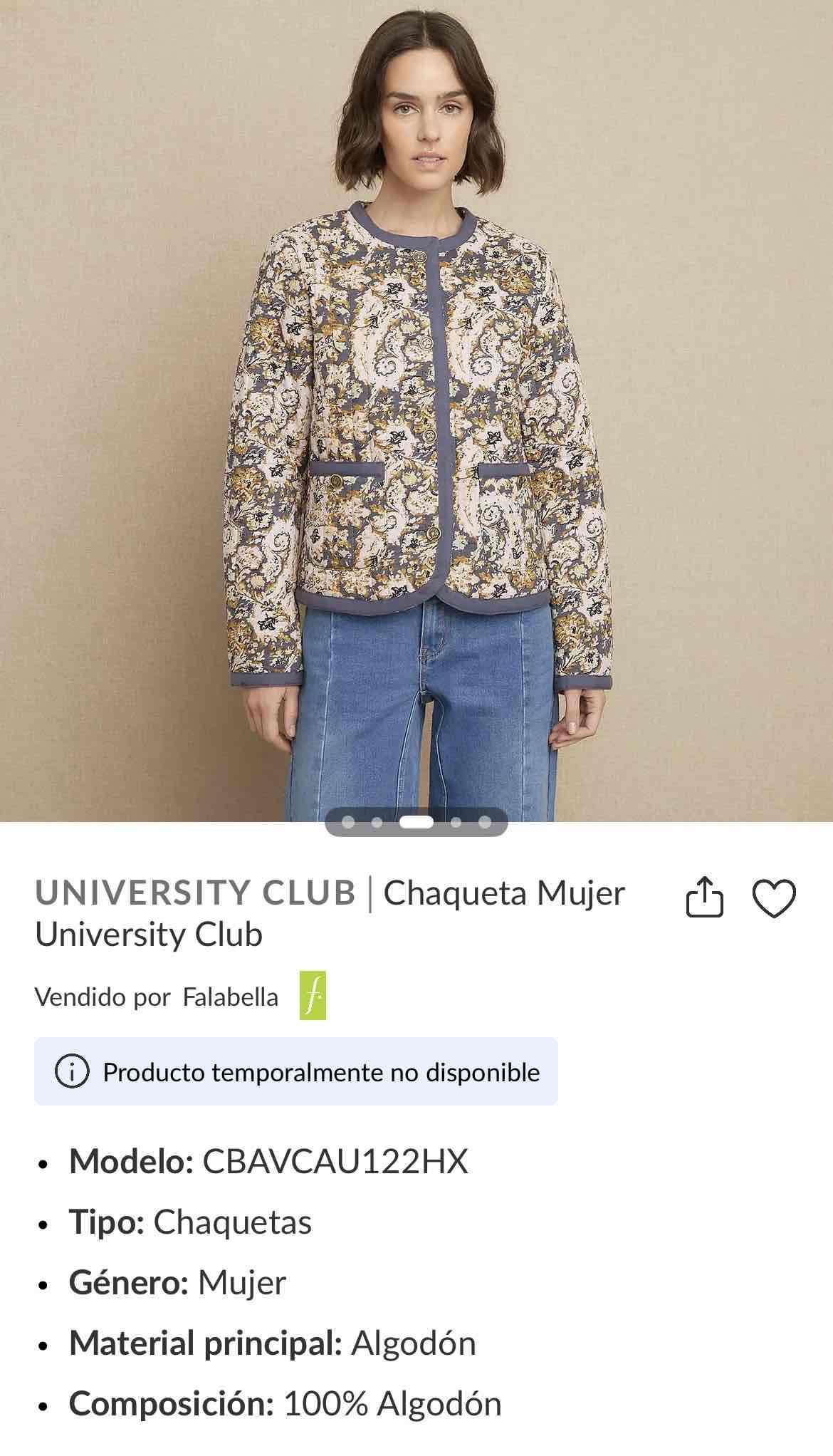Viewport: 833px width, 1456px height.
Task: Tap the Vendido por Falabella row
Action: point(157,997)
